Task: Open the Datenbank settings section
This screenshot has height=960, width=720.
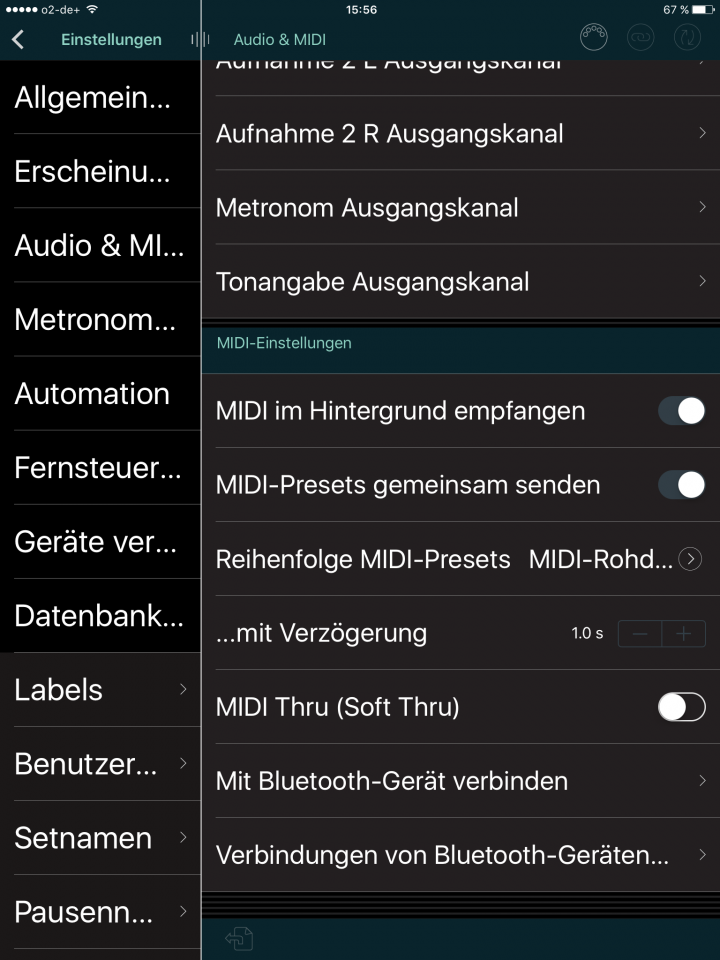Action: 100,616
